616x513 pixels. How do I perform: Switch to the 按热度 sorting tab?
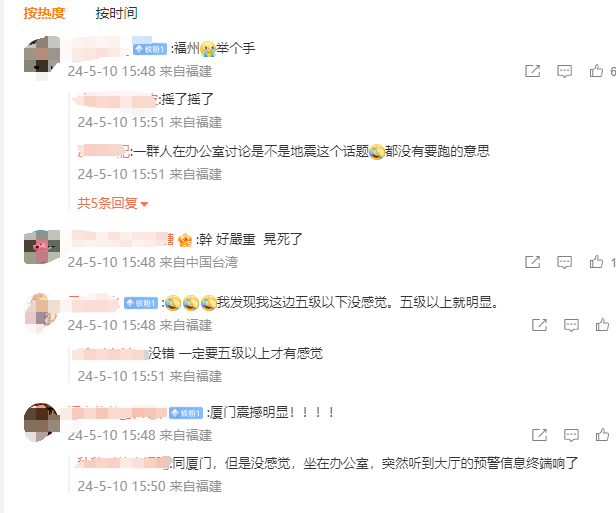tap(44, 13)
